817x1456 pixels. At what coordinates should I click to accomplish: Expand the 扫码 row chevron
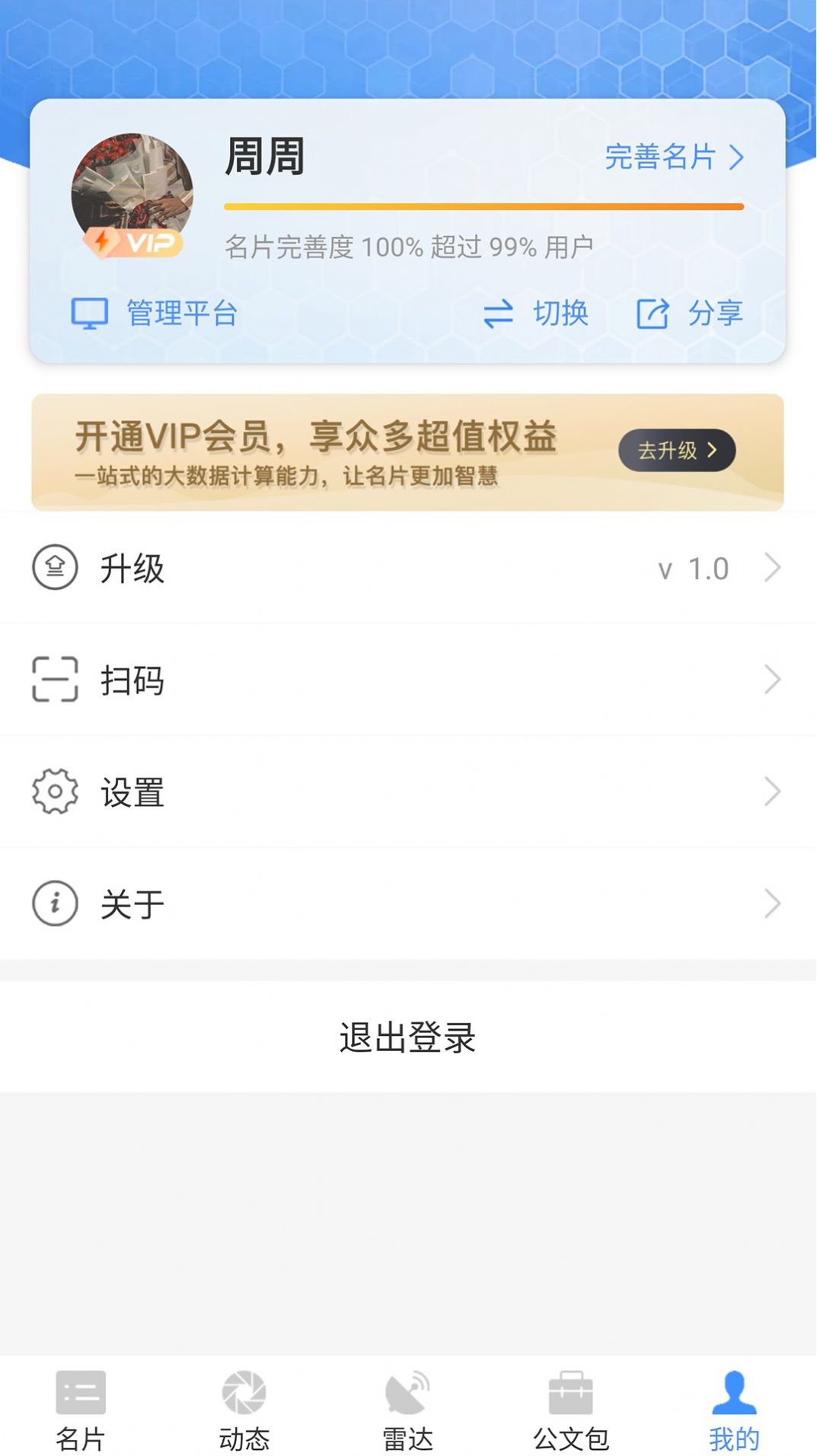[x=773, y=680]
